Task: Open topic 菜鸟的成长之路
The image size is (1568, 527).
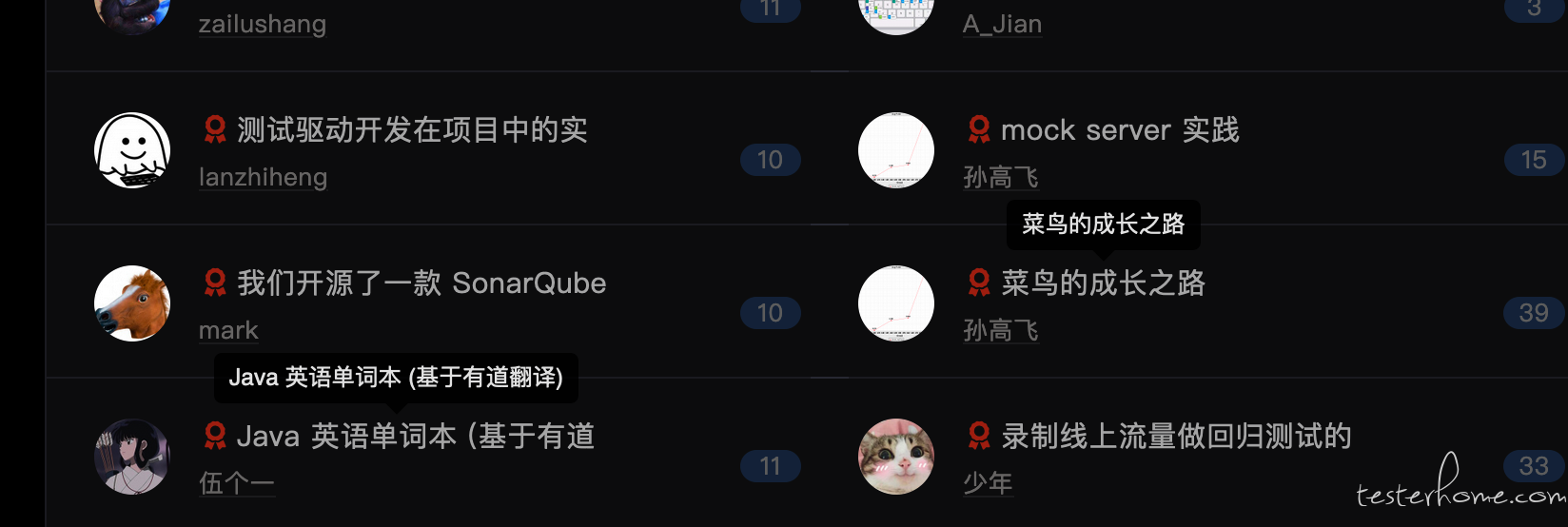Action: pyautogui.click(x=1103, y=283)
